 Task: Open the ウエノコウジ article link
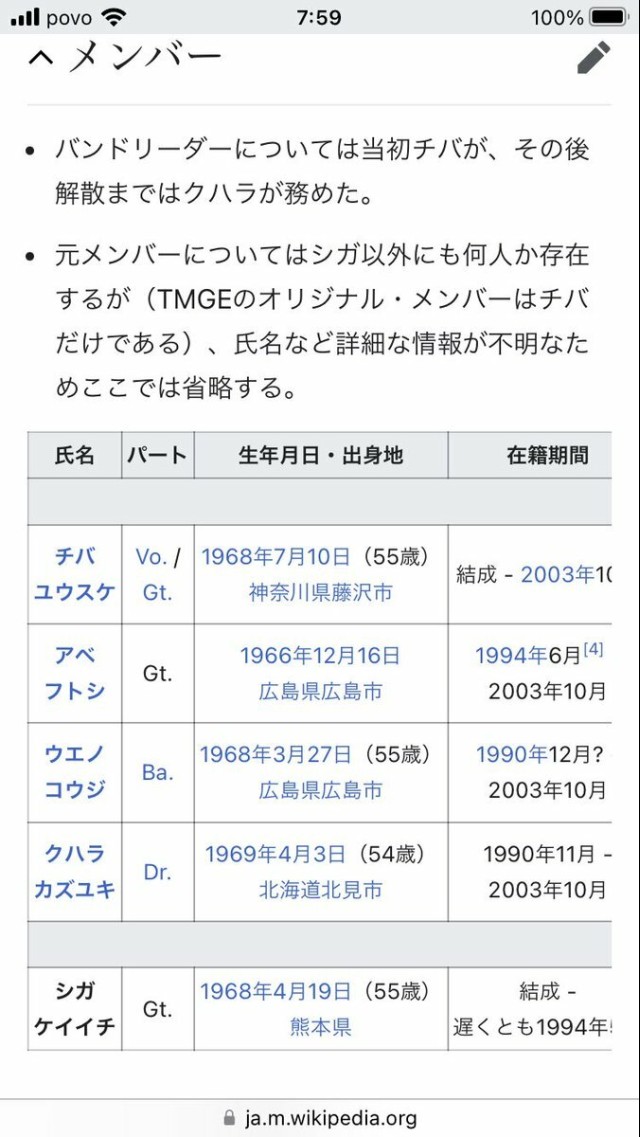click(x=75, y=772)
